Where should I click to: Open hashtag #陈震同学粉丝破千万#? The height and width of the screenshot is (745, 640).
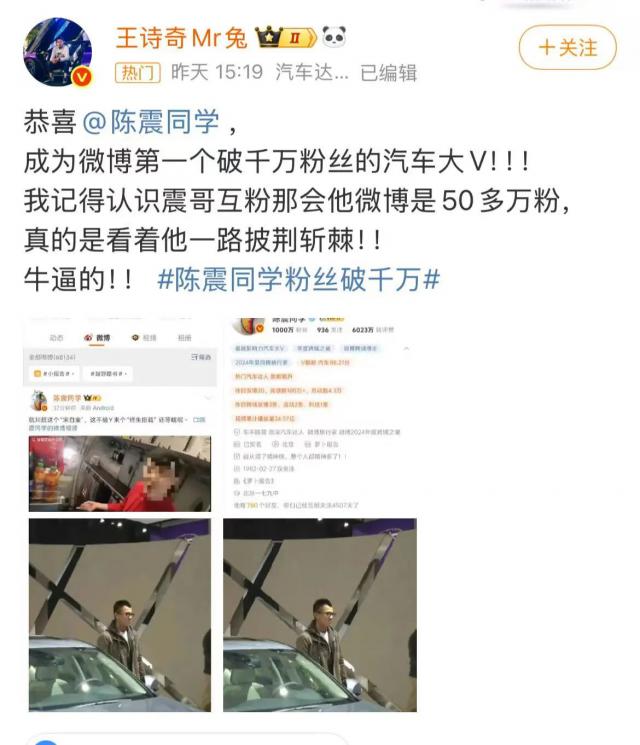[x=299, y=279]
